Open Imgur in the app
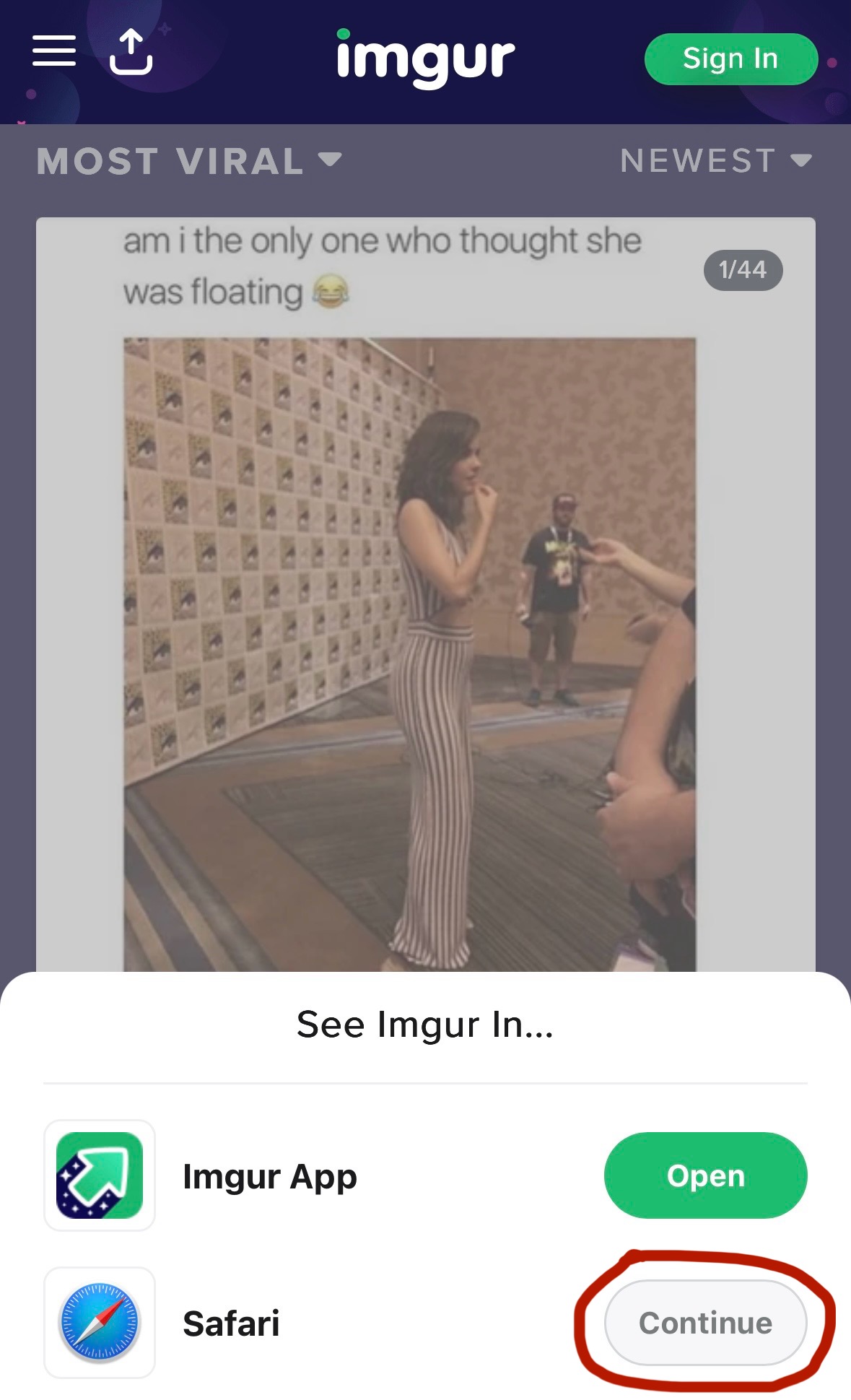The image size is (851, 1400). click(x=705, y=1175)
